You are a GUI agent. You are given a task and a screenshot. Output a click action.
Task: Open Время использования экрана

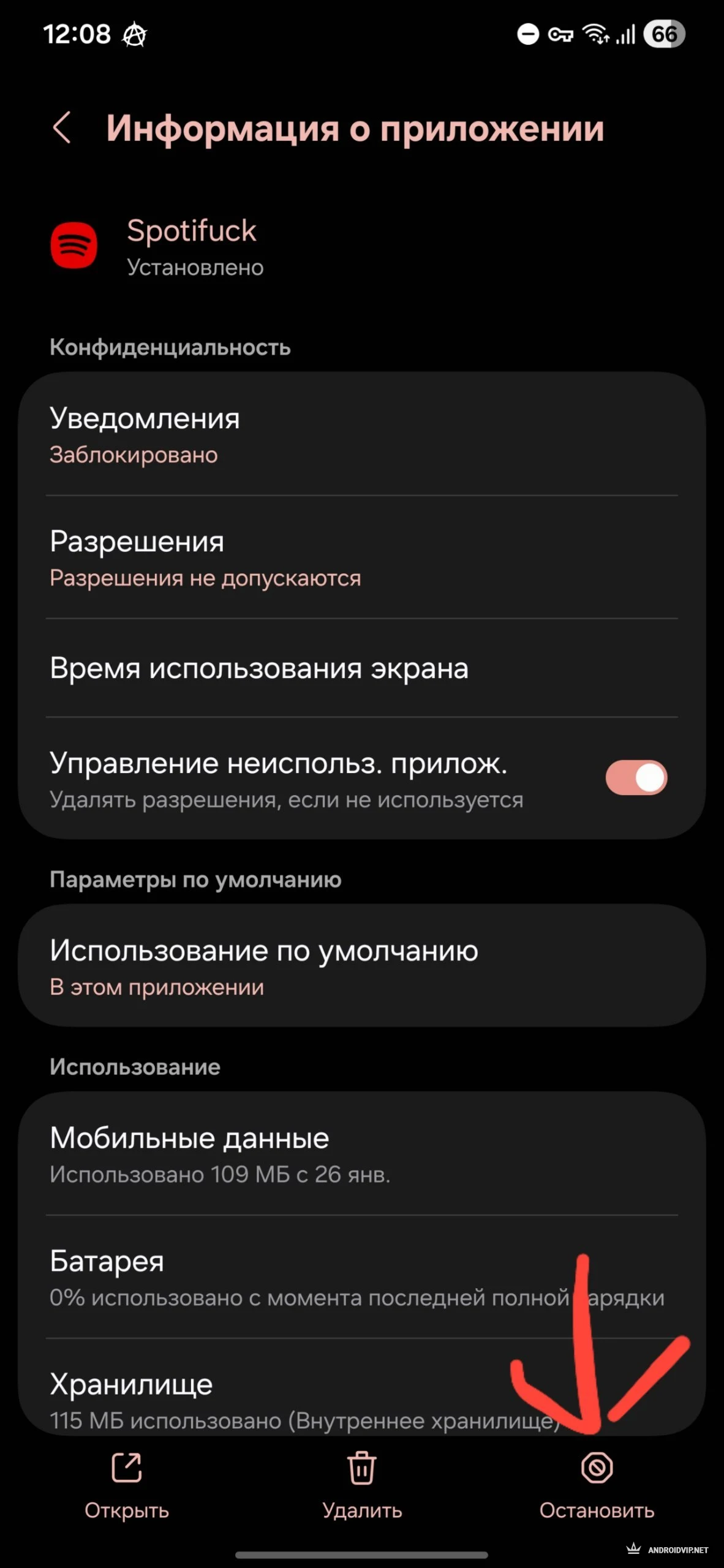pyautogui.click(x=361, y=668)
